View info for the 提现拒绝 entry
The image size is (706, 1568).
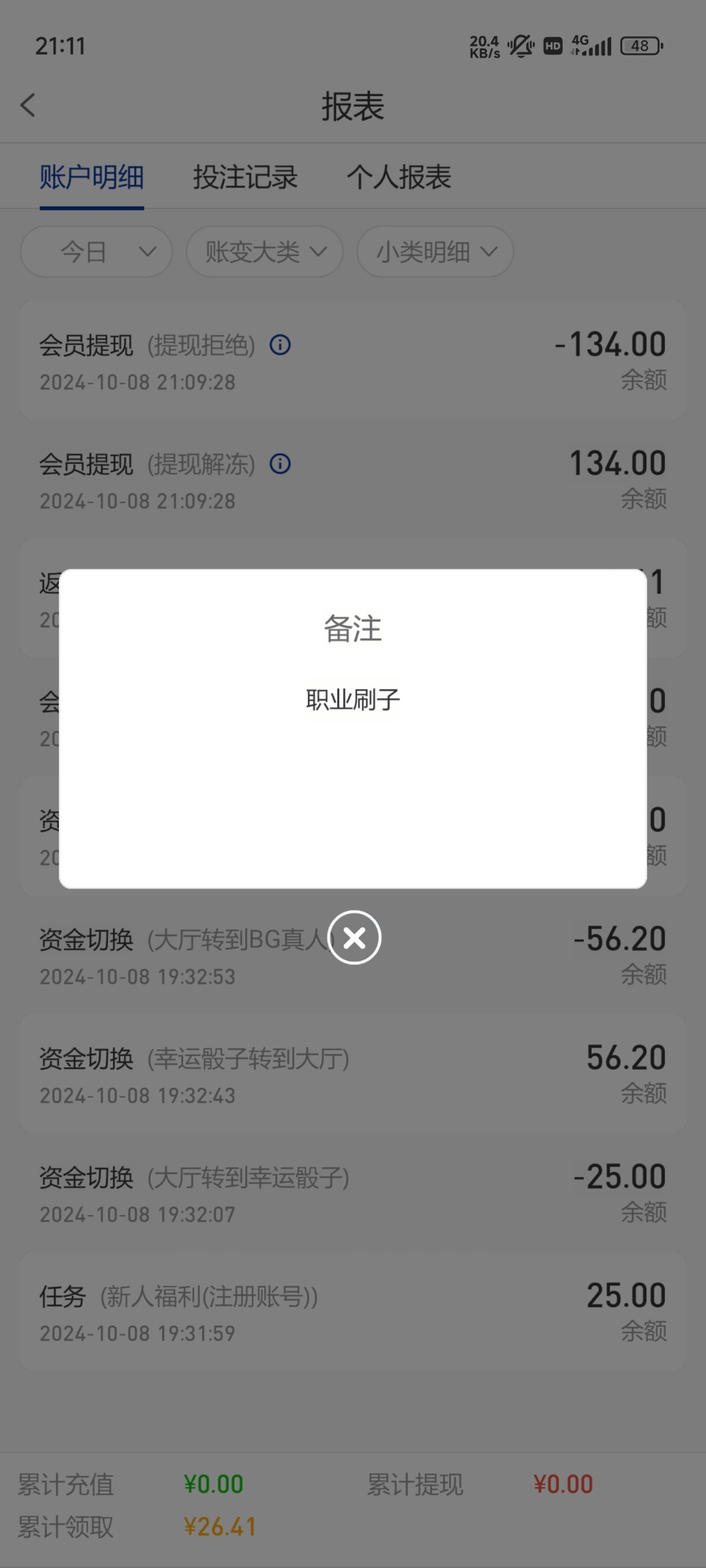(280, 345)
